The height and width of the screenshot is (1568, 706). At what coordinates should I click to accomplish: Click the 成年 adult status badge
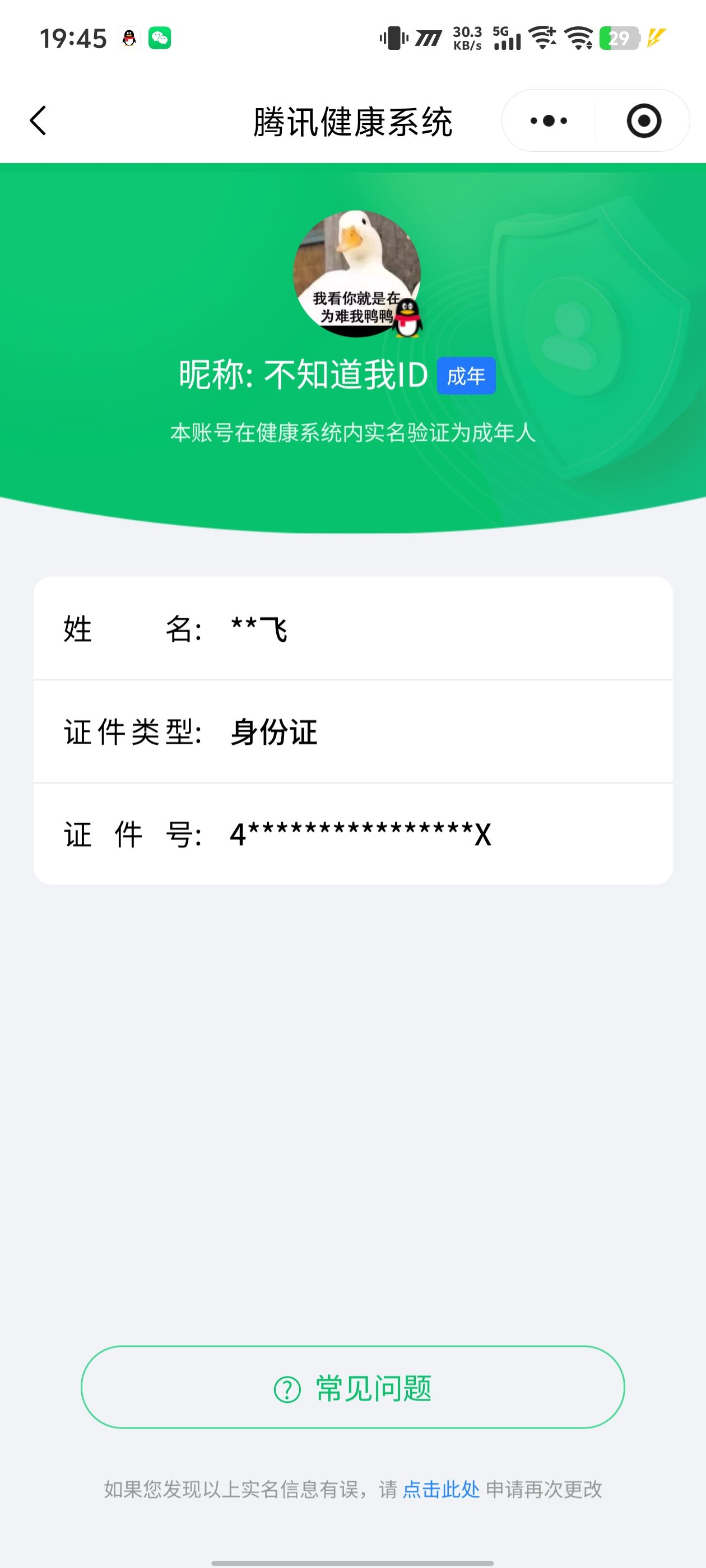coord(466,377)
